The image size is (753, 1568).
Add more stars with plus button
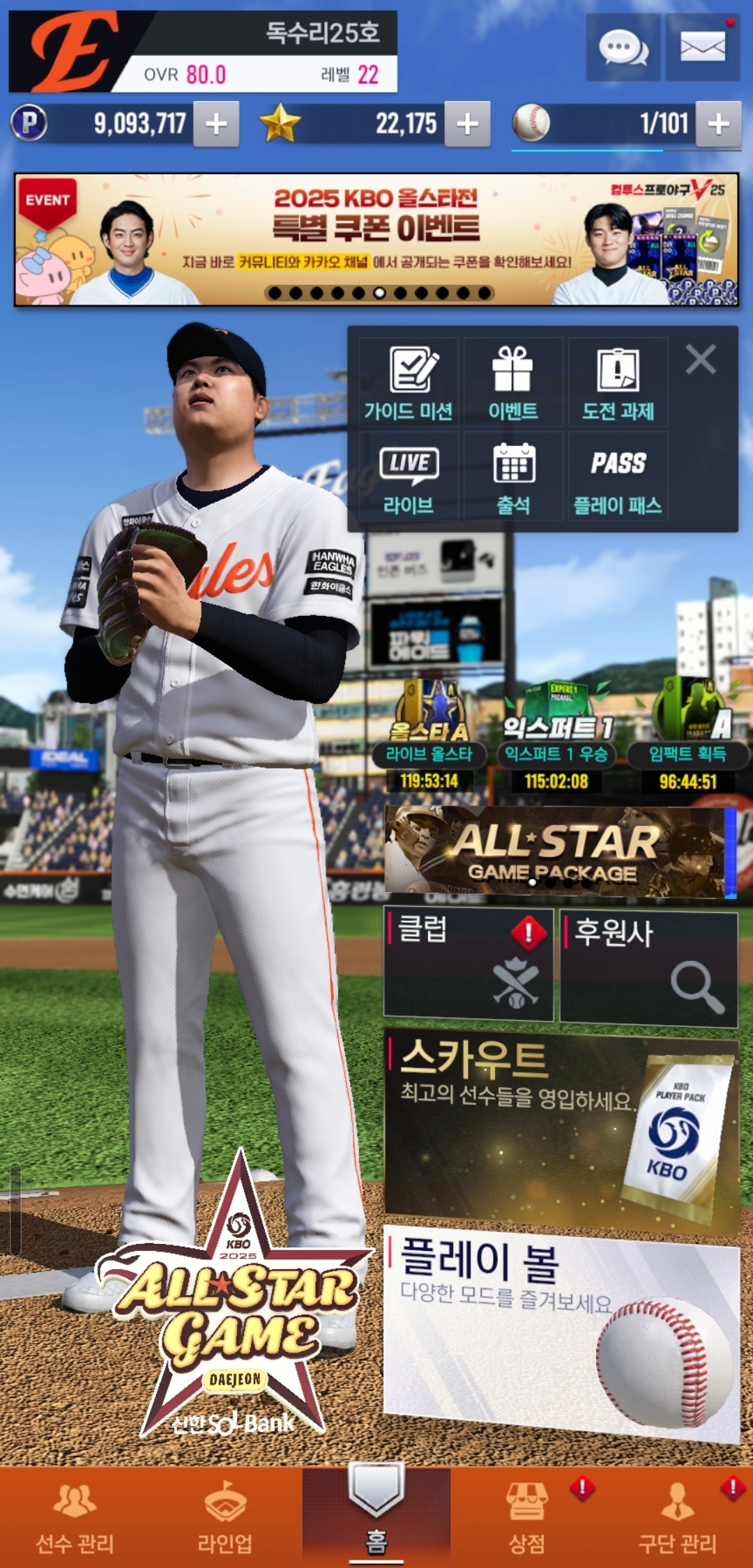click(x=467, y=124)
